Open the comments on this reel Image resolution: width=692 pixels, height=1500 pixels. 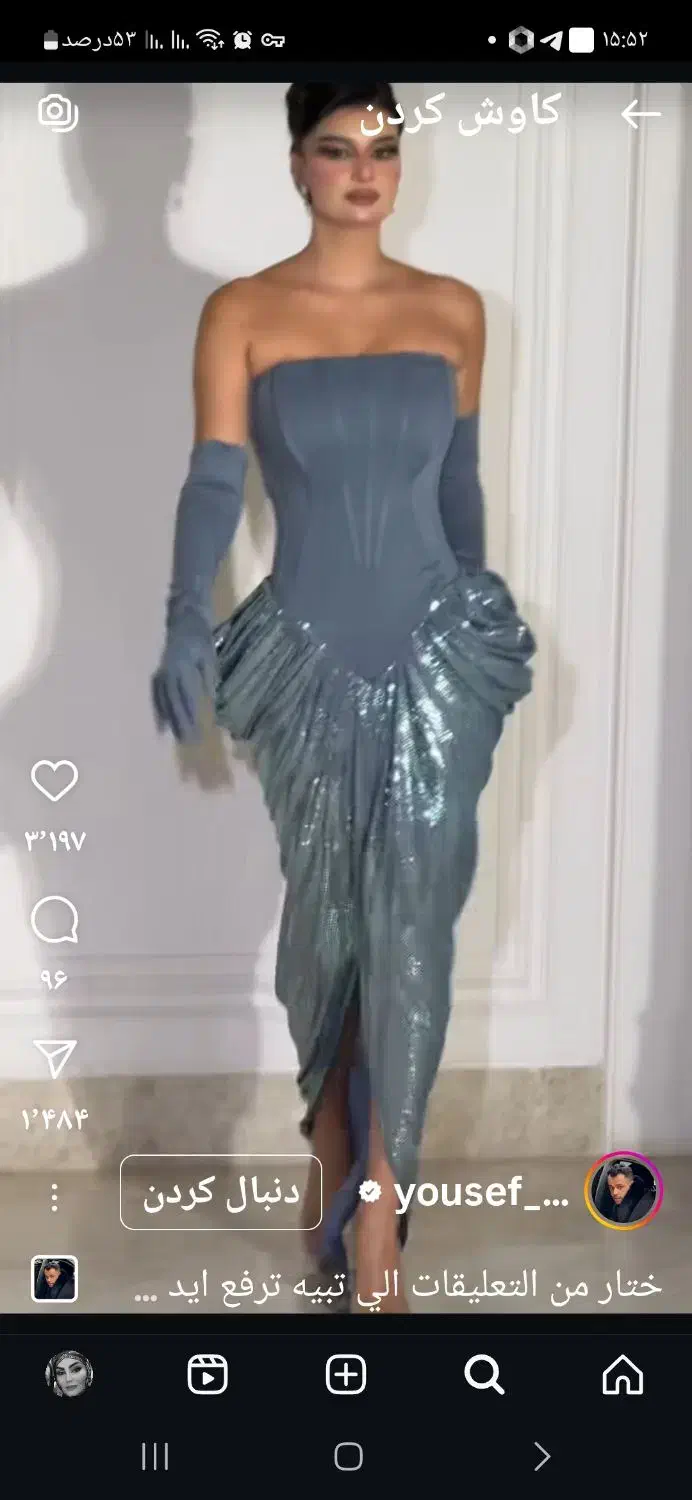coord(54,920)
